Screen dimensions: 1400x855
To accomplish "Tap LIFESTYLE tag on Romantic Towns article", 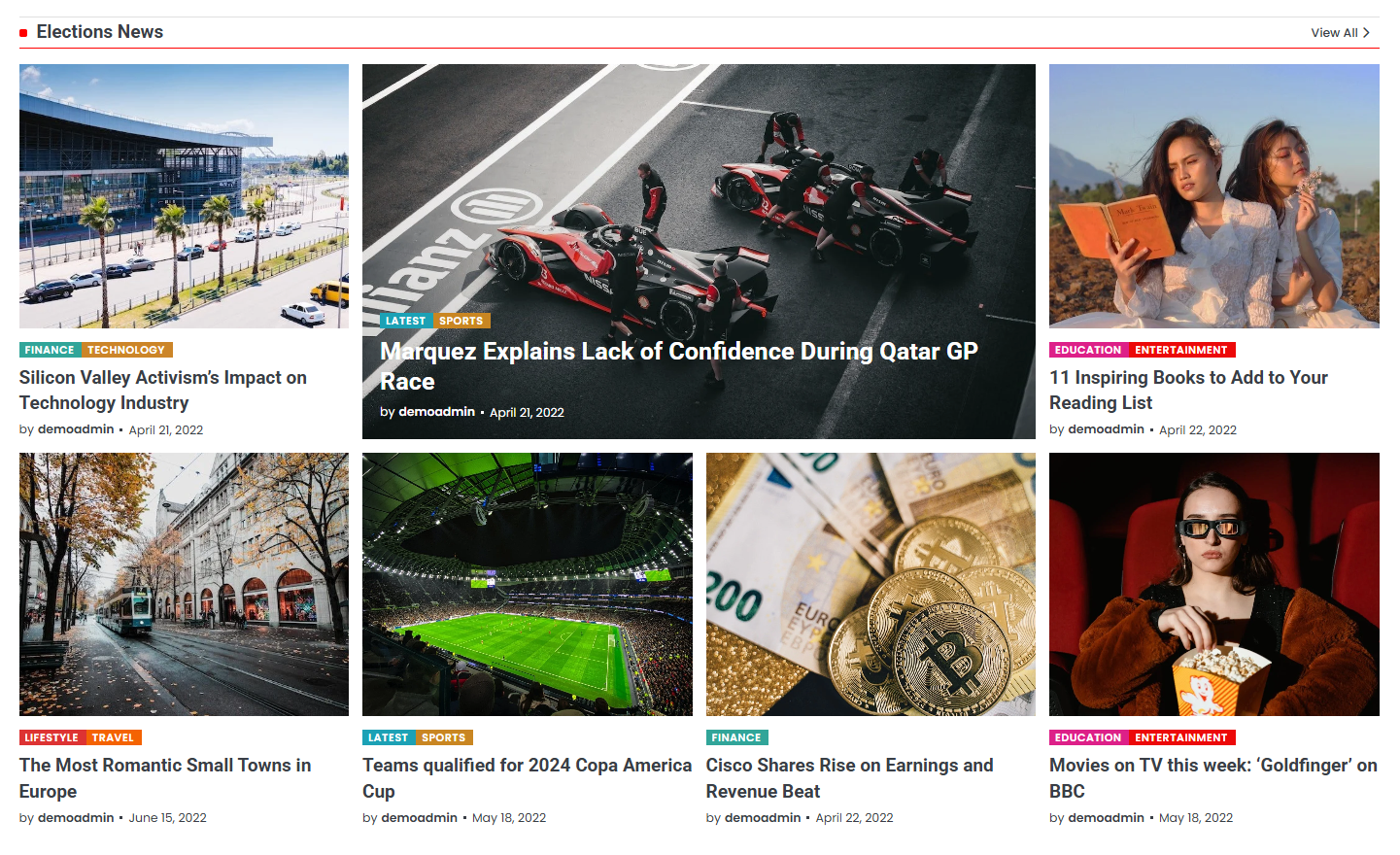I will (51, 737).
